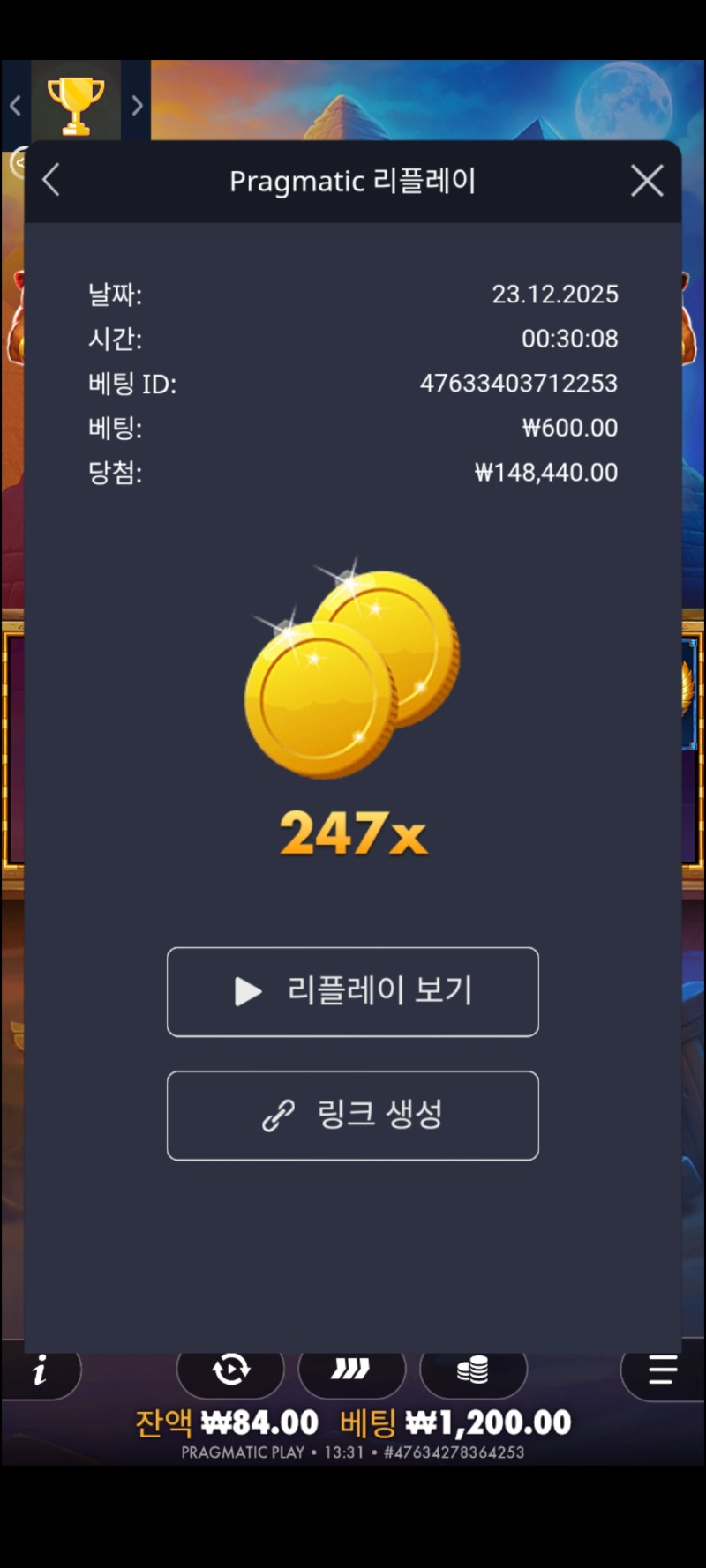Tap the 리플레이 보기 button
706x1568 pixels.
[353, 991]
